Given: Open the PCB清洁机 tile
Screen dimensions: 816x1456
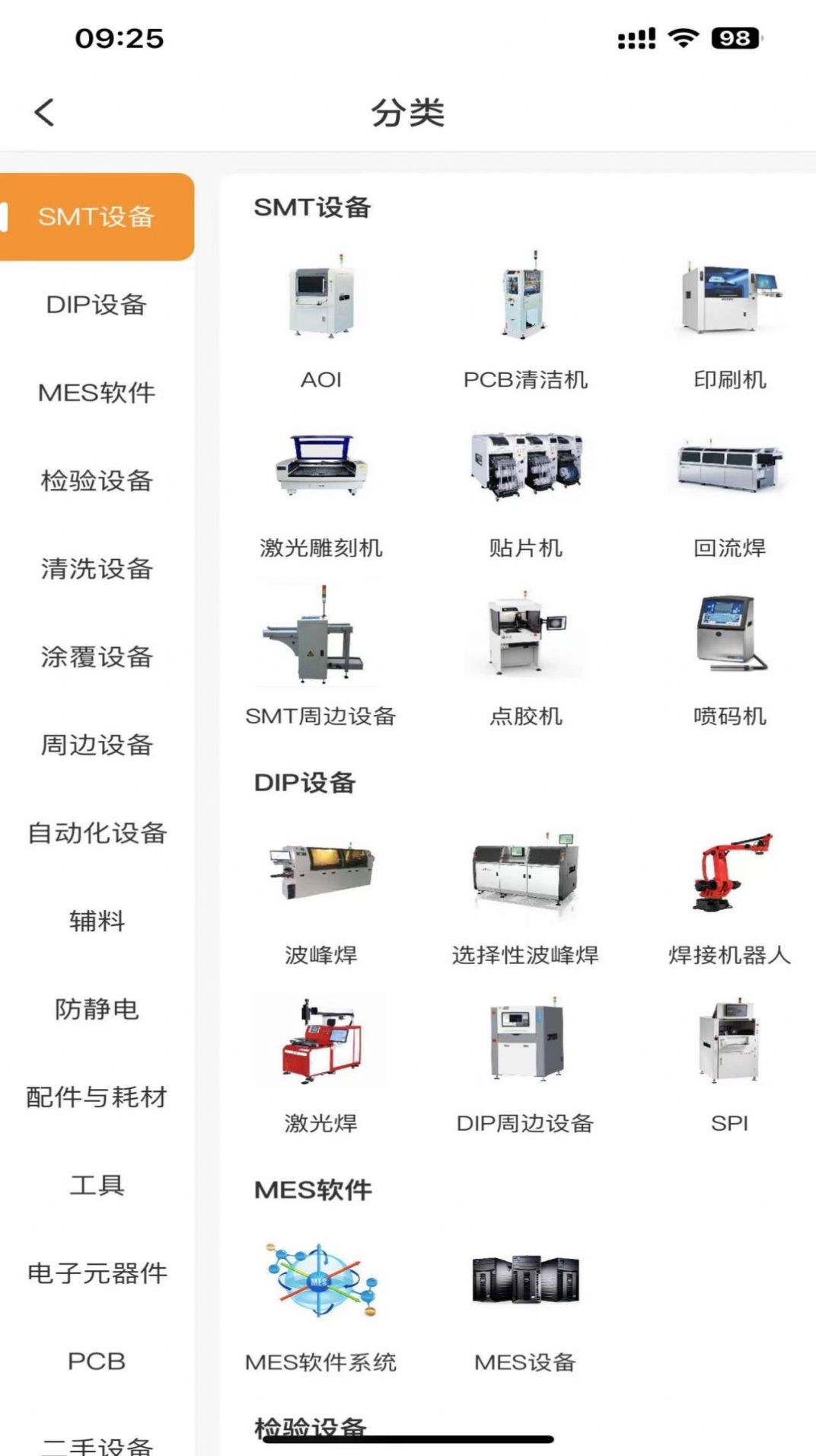Looking at the screenshot, I should pos(525,320).
